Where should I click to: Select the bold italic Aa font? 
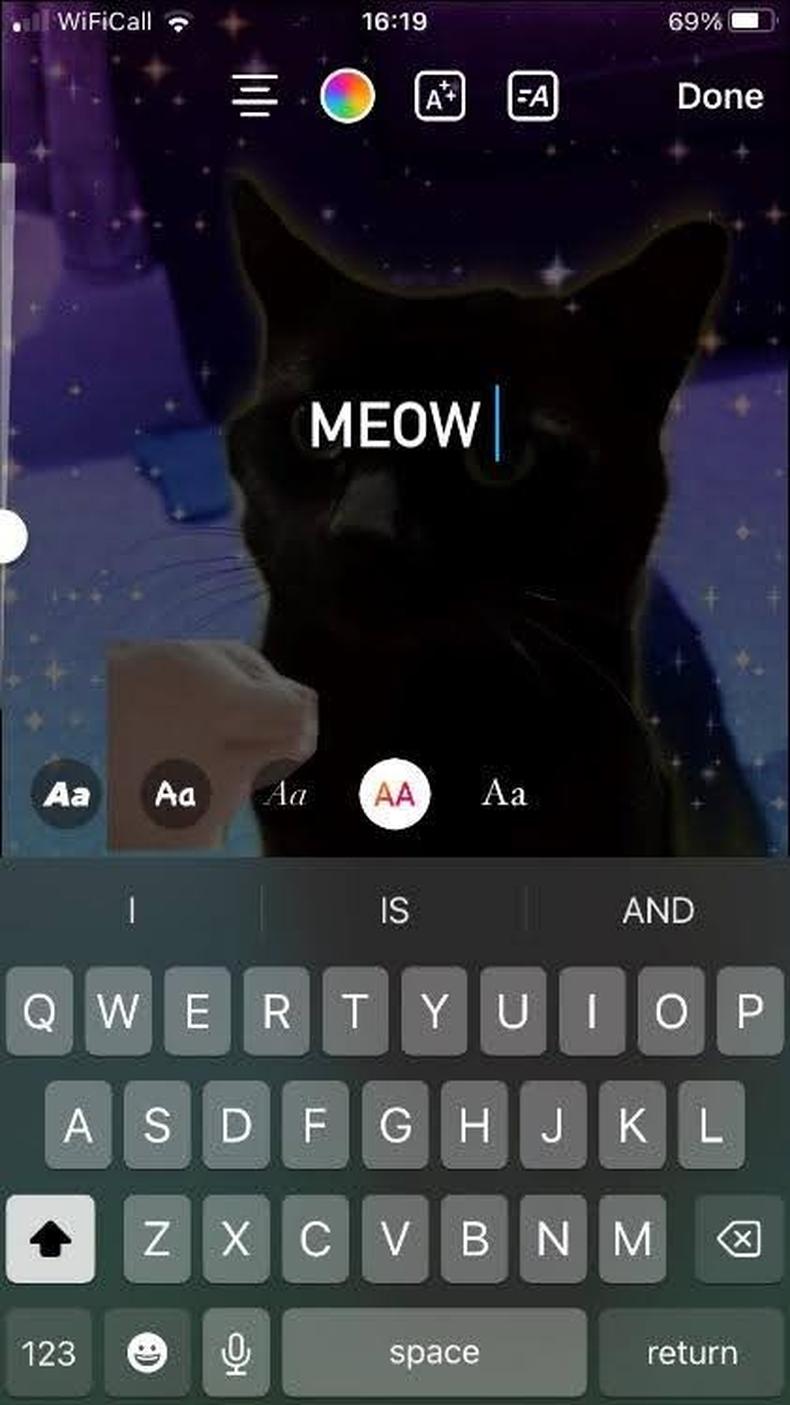tap(66, 794)
